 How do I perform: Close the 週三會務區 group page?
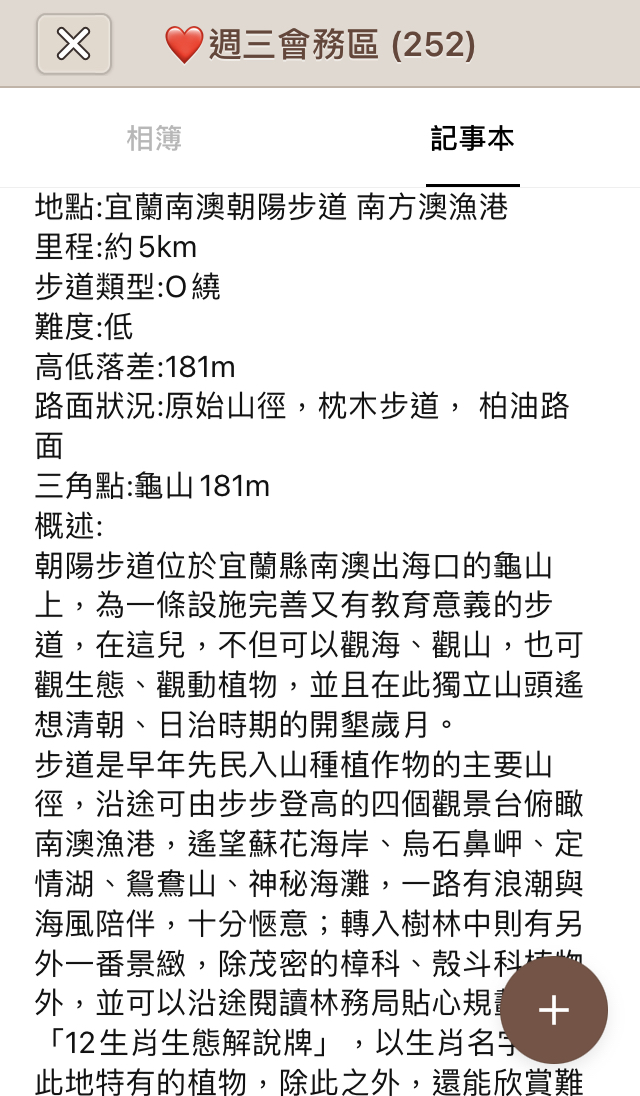[73, 44]
